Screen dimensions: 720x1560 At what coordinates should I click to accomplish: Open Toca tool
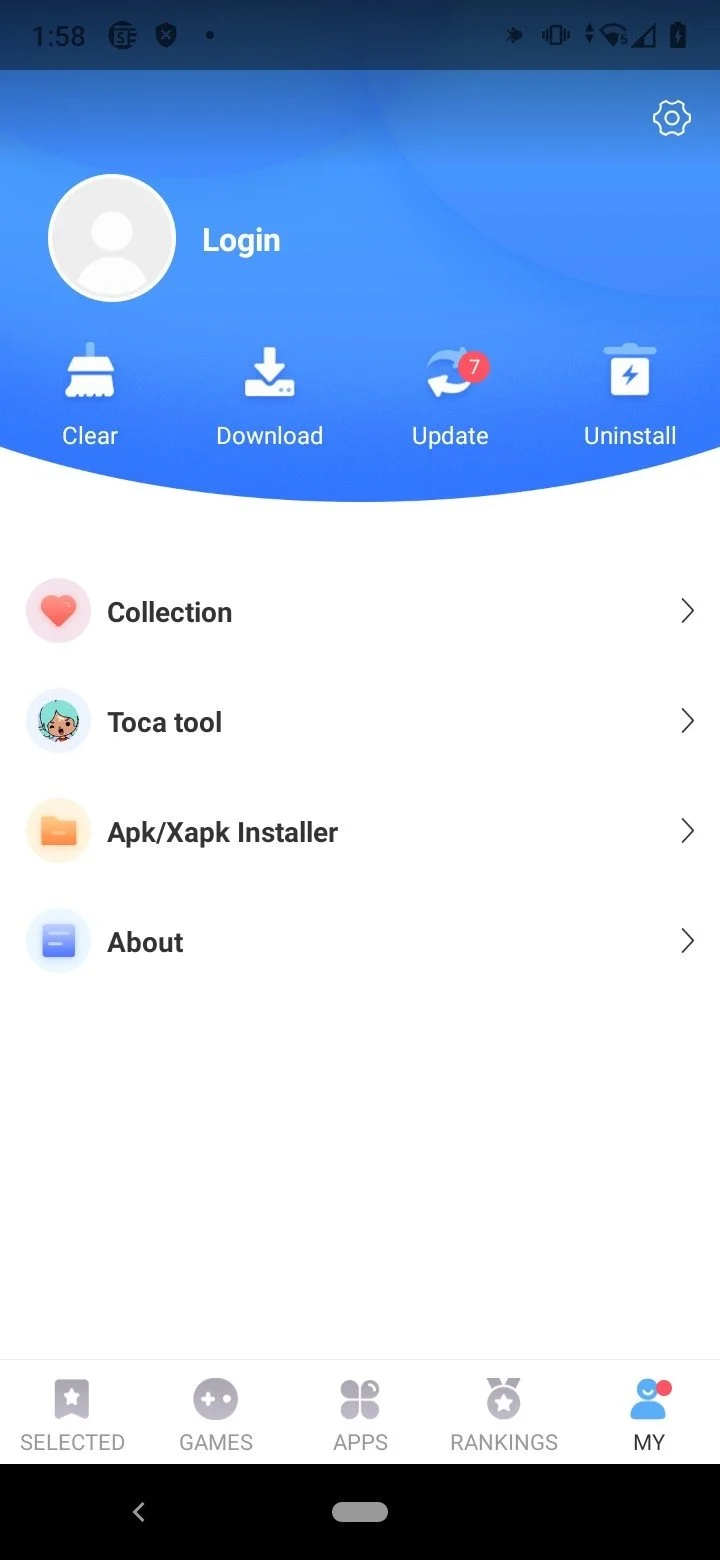coord(360,722)
